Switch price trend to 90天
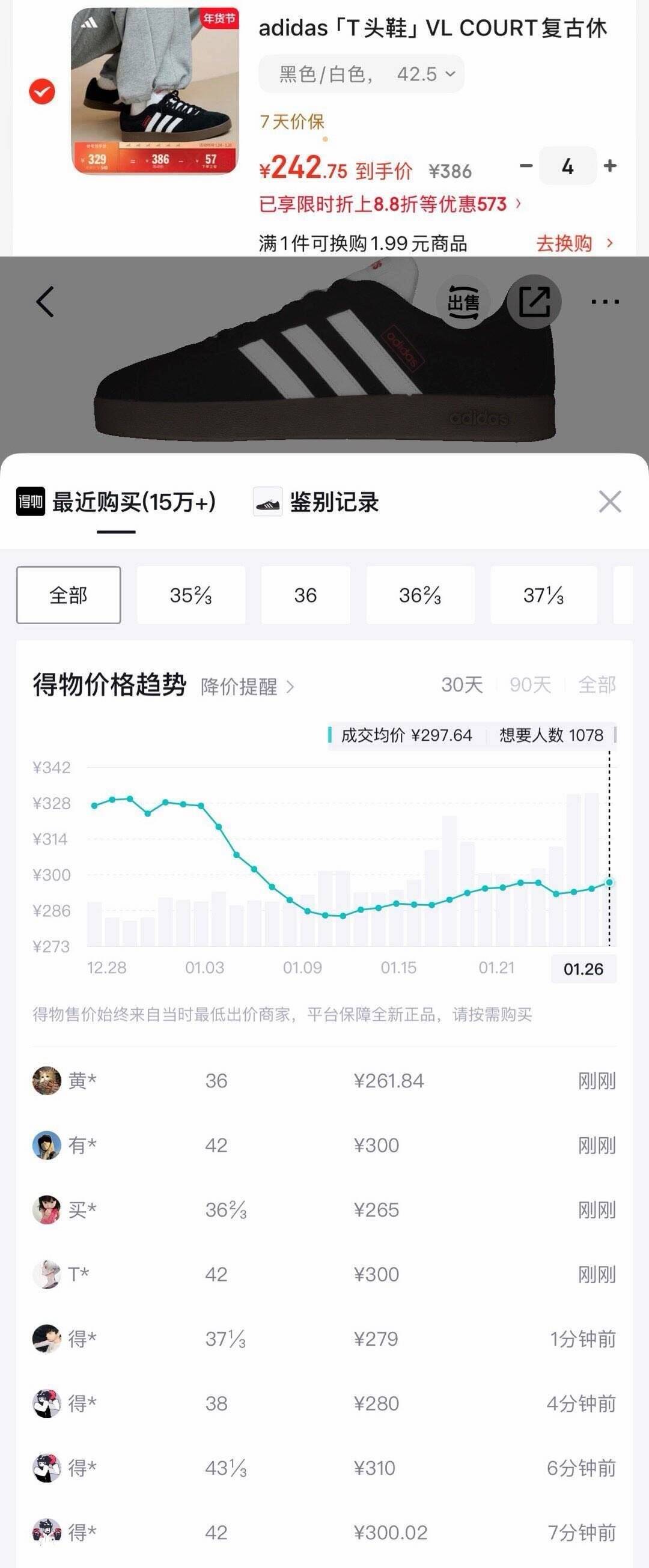Screen dimensions: 649x1568 (529, 685)
